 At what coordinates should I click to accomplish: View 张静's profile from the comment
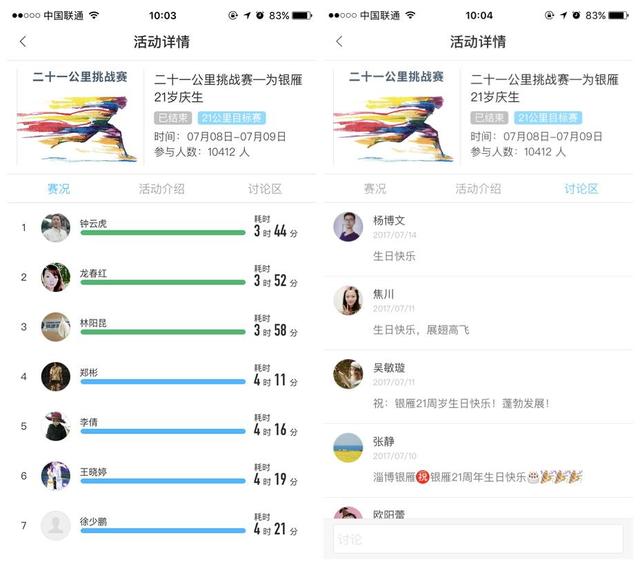(x=348, y=447)
